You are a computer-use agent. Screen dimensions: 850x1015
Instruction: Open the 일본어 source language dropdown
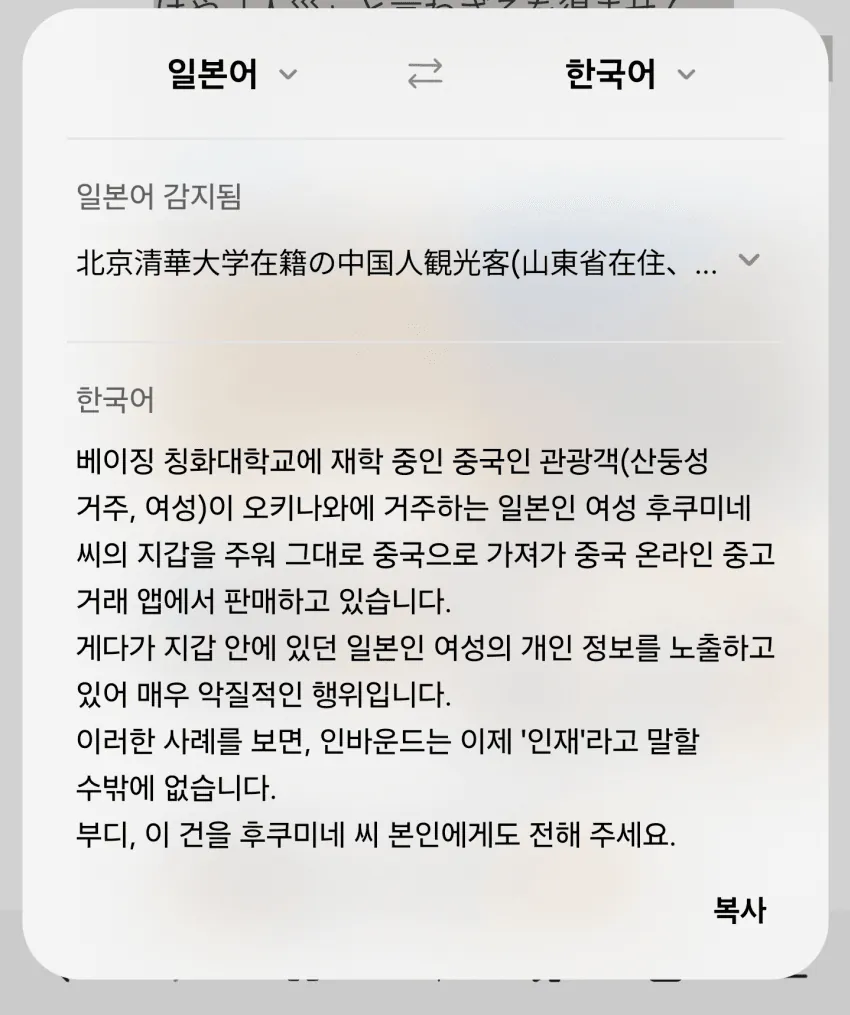point(232,75)
